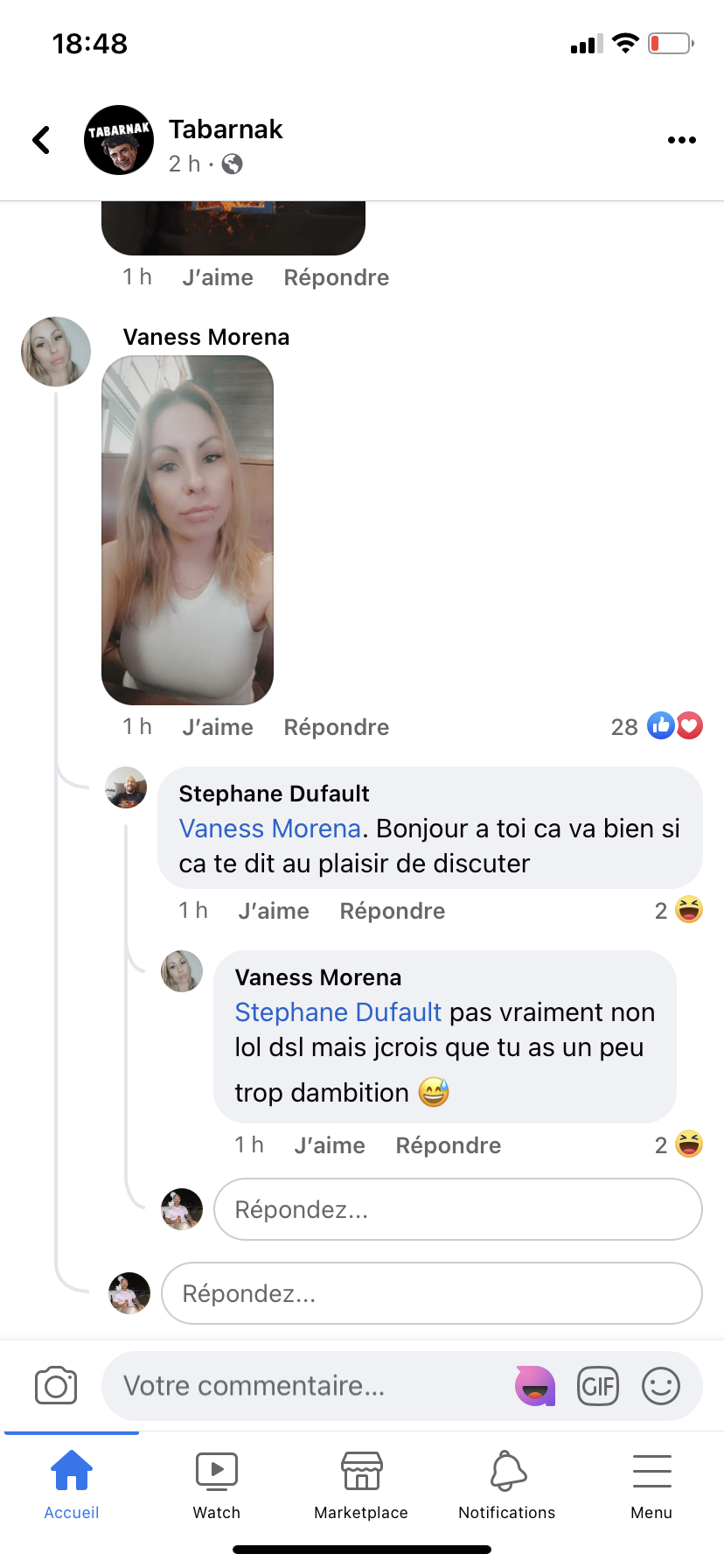Like Vaness Morena's reply about ambition
The height and width of the screenshot is (1568, 724).
[330, 1145]
